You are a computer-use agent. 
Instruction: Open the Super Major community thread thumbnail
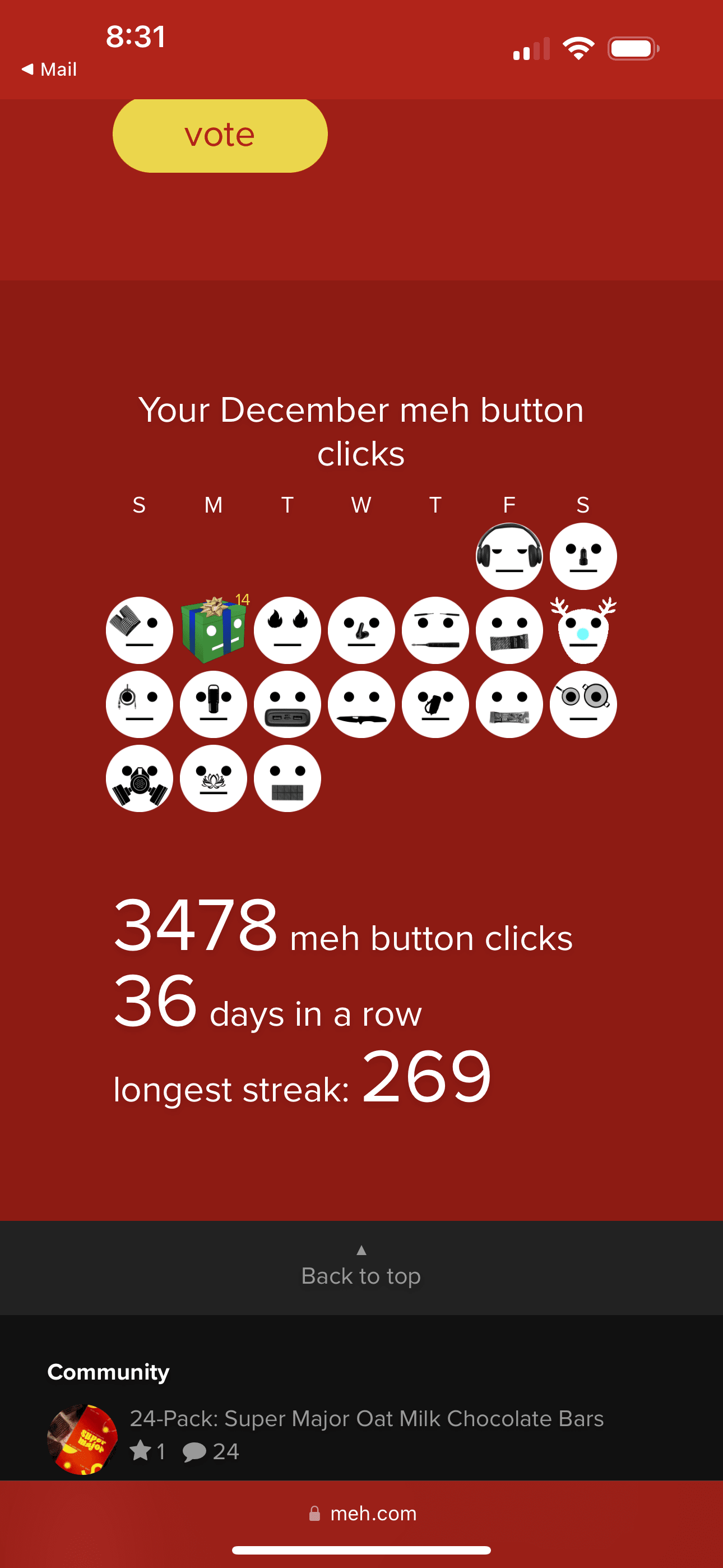(83, 1438)
